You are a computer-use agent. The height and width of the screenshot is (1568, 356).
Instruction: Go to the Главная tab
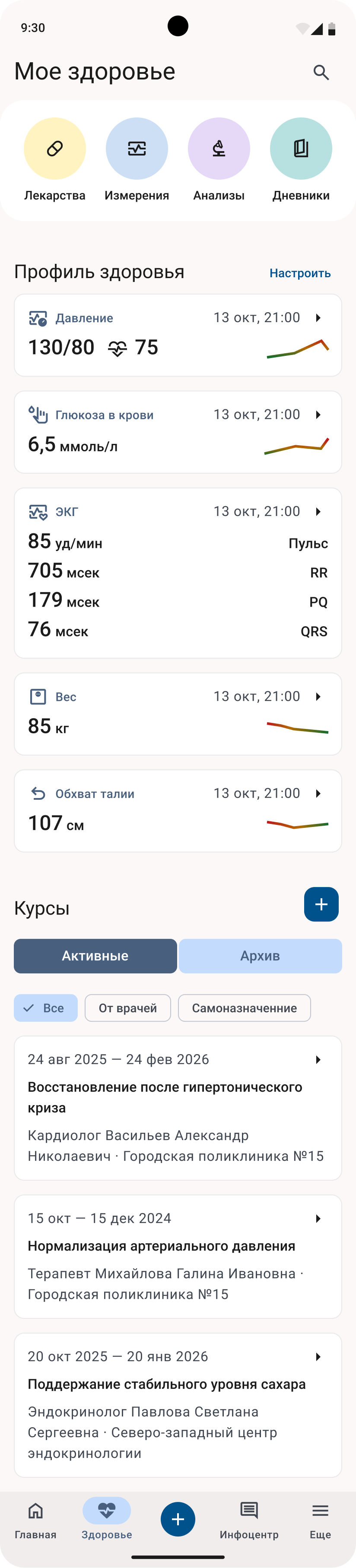(36, 1519)
